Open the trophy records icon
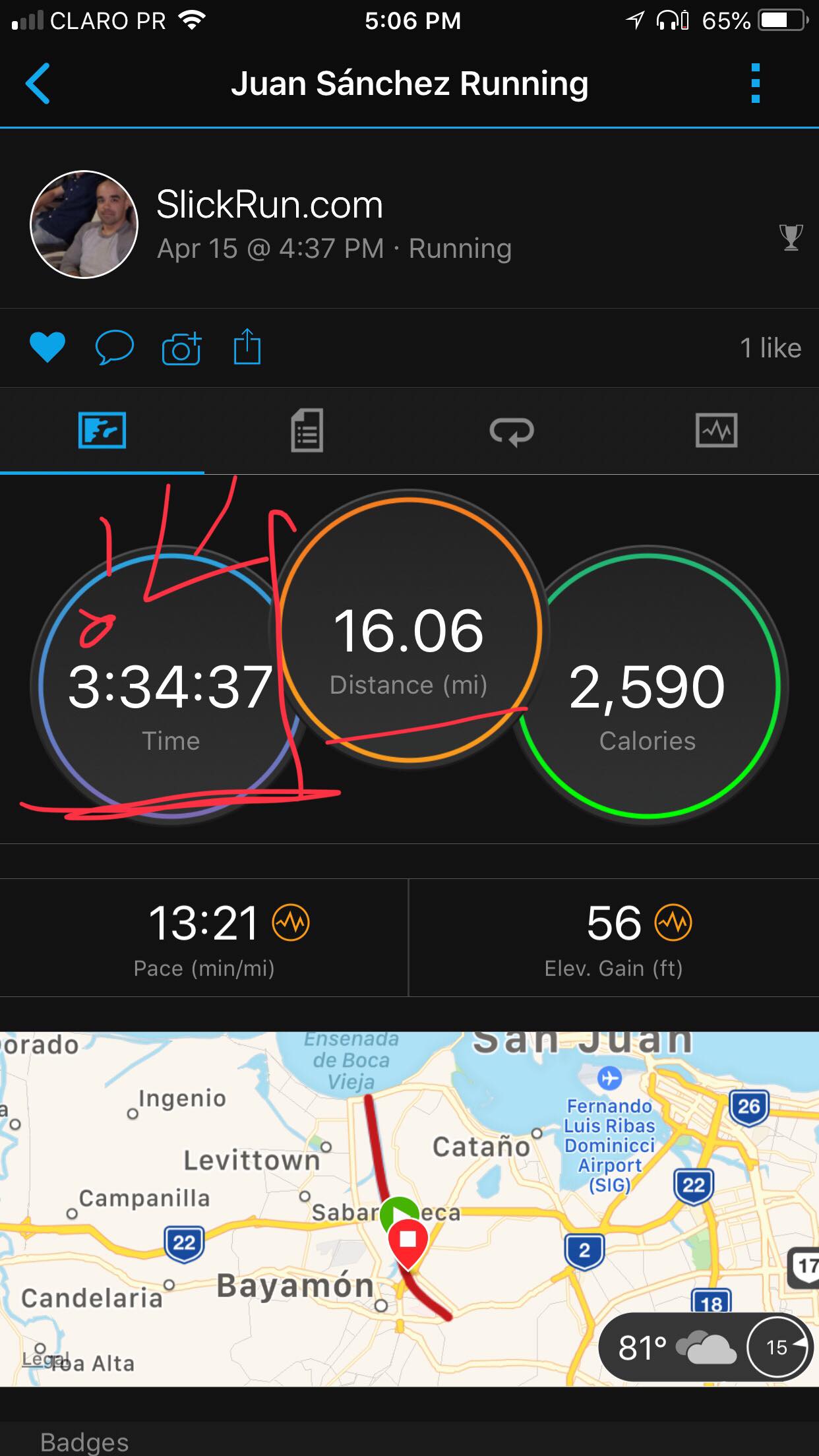 coord(791,237)
